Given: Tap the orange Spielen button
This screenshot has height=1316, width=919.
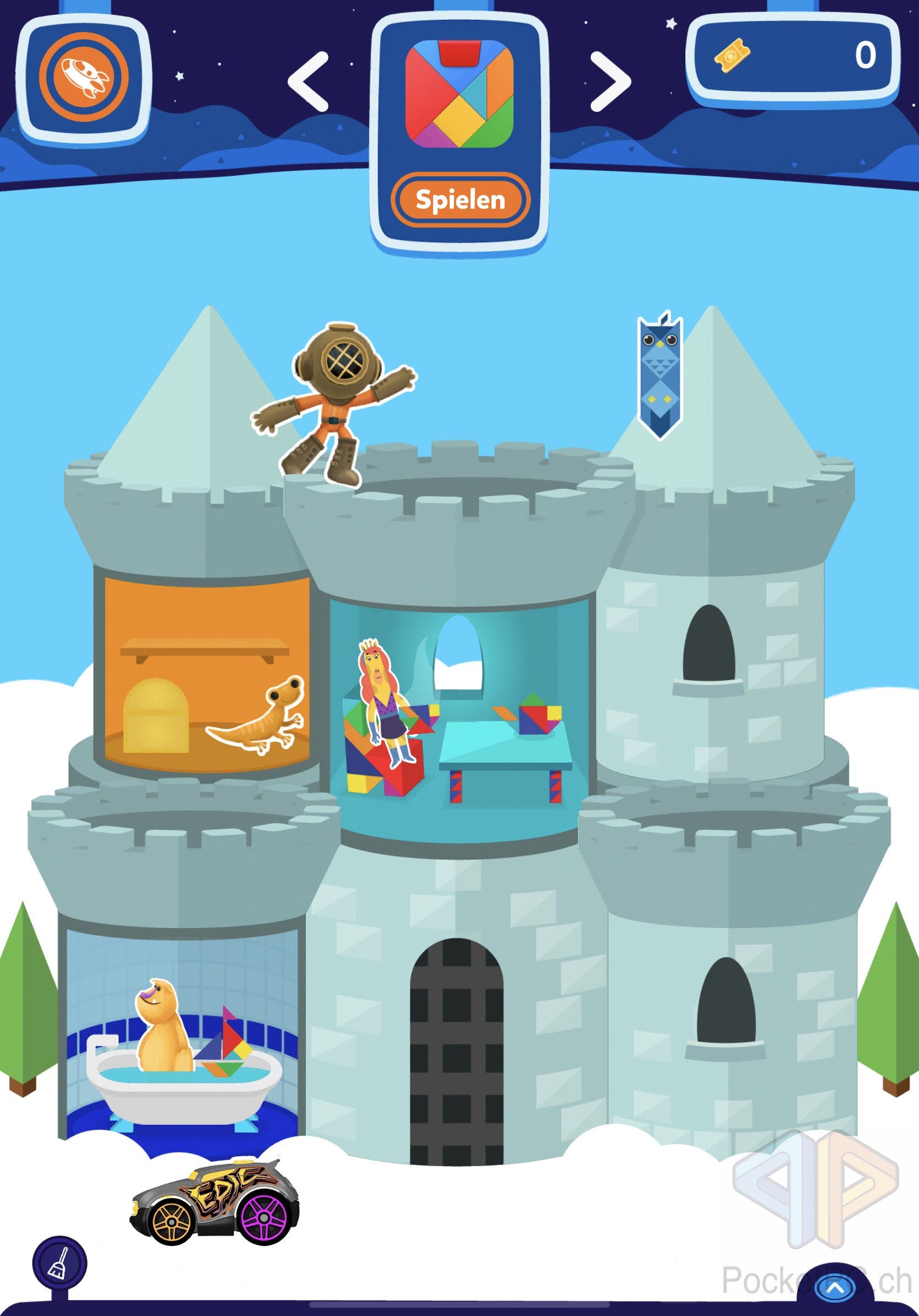Looking at the screenshot, I should pos(460,200).
